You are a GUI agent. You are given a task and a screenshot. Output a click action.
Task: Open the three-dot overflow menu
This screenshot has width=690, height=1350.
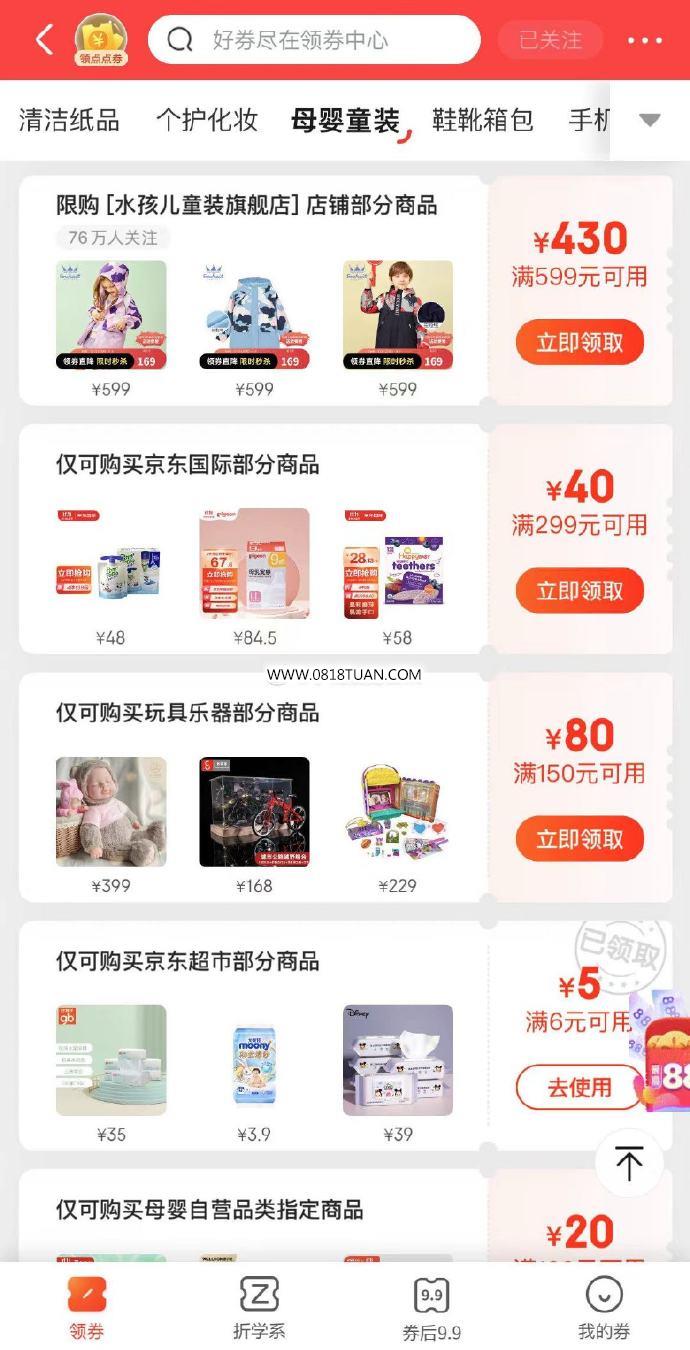645,41
